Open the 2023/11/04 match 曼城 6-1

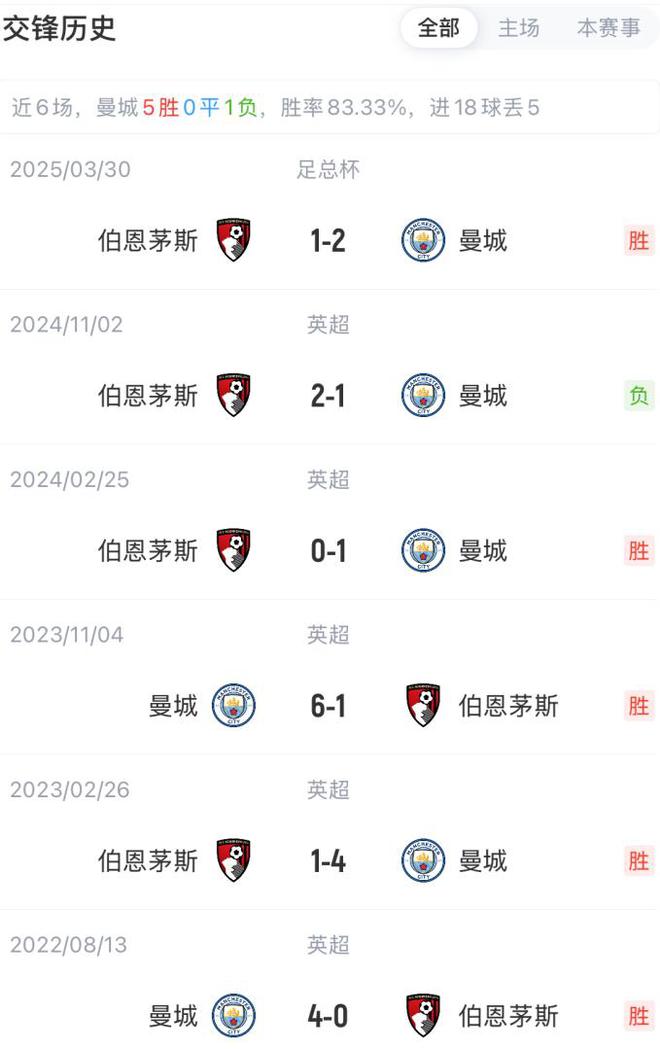[328, 706]
